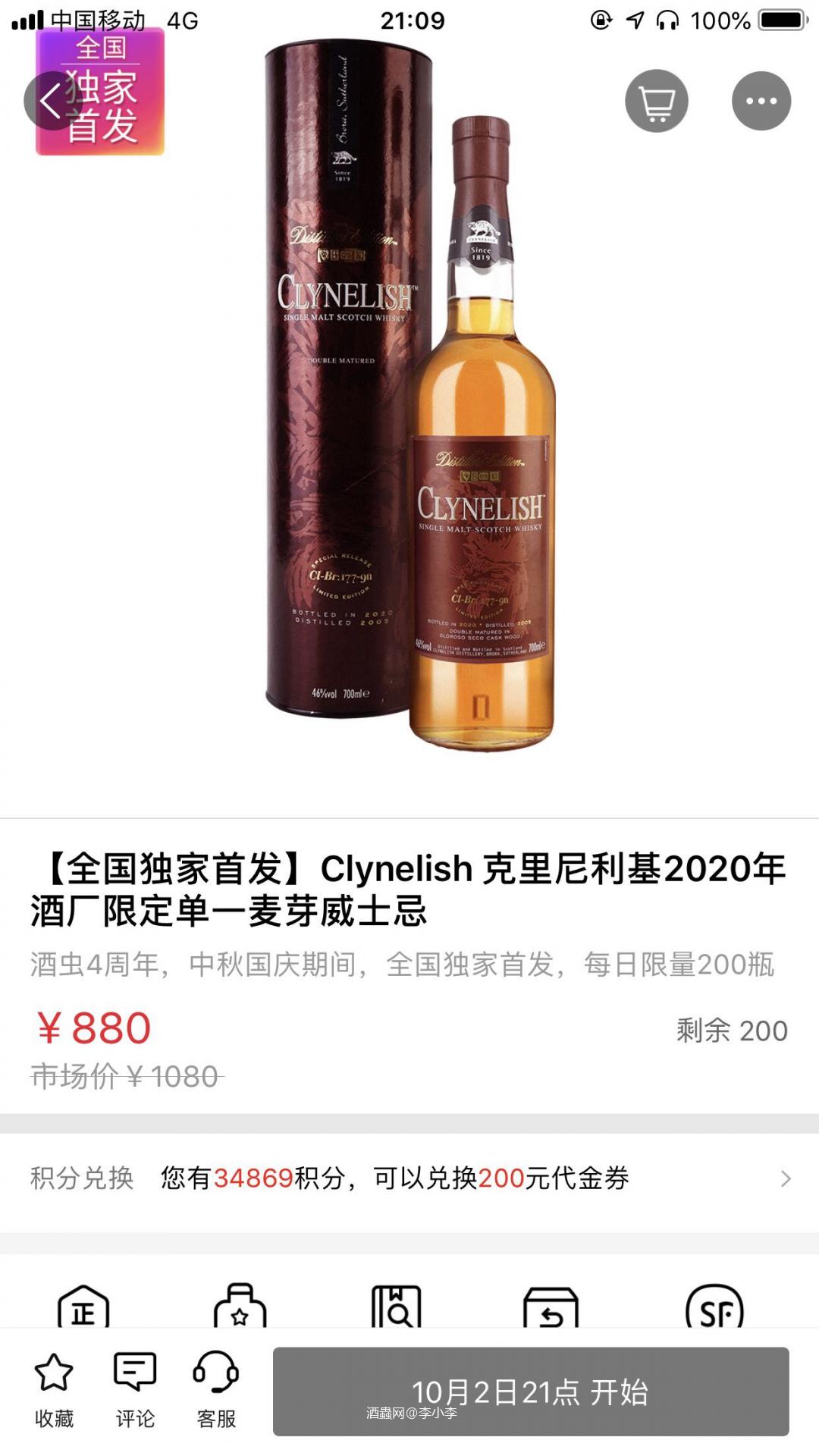Open customer service via 客服 headset icon
The image size is (819, 1456).
click(215, 1383)
